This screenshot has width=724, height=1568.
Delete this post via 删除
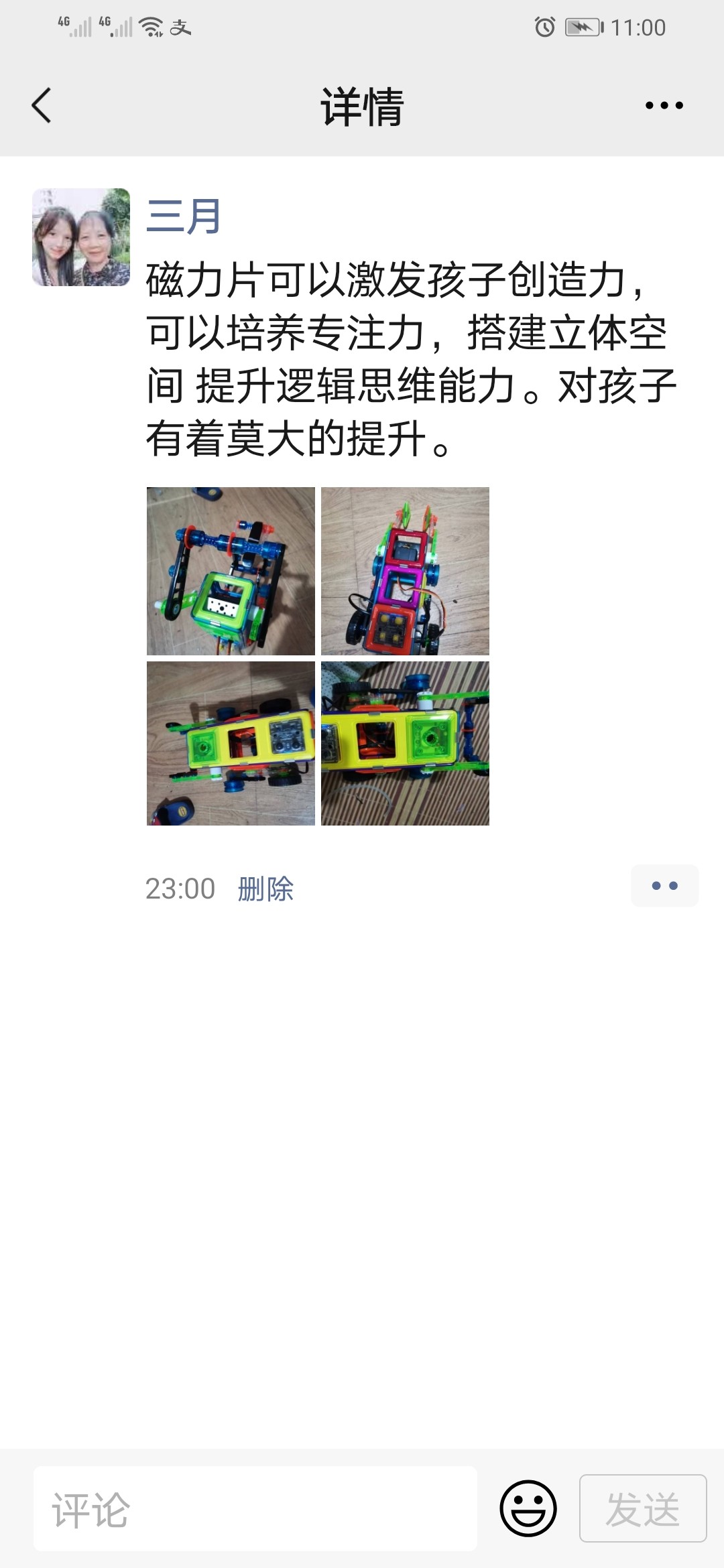[265, 889]
